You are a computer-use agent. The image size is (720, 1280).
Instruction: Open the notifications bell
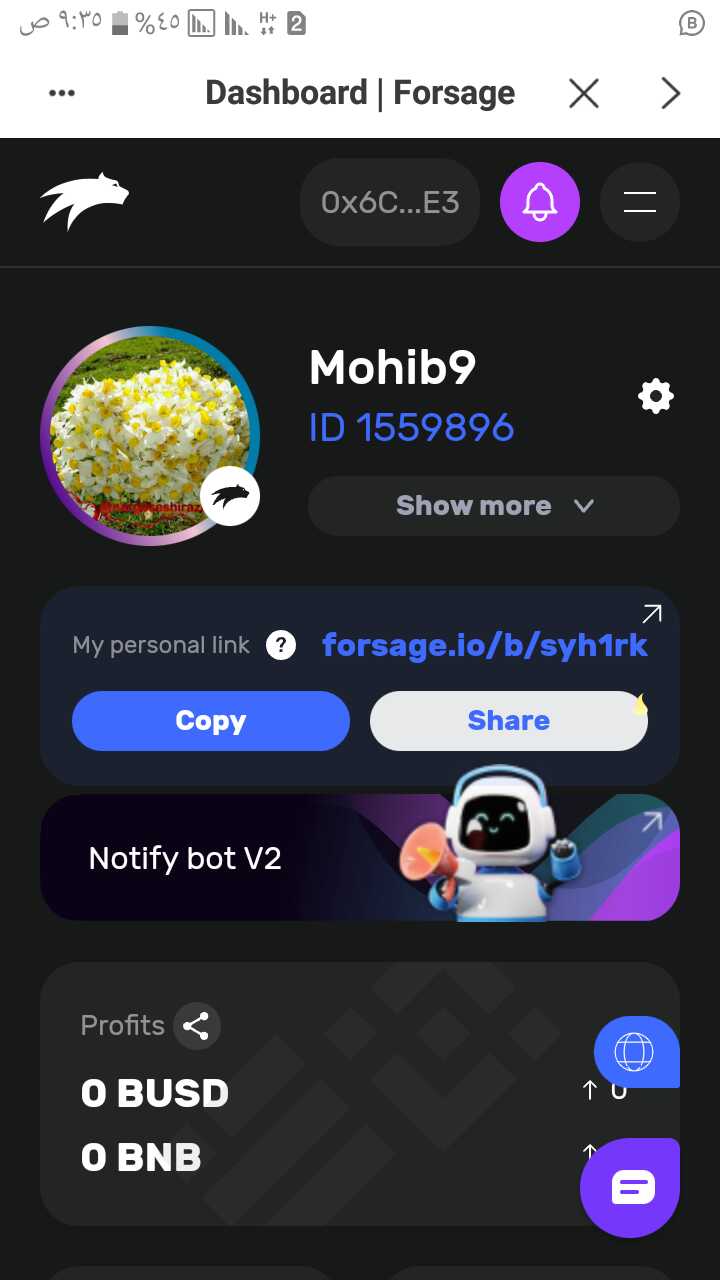[540, 202]
